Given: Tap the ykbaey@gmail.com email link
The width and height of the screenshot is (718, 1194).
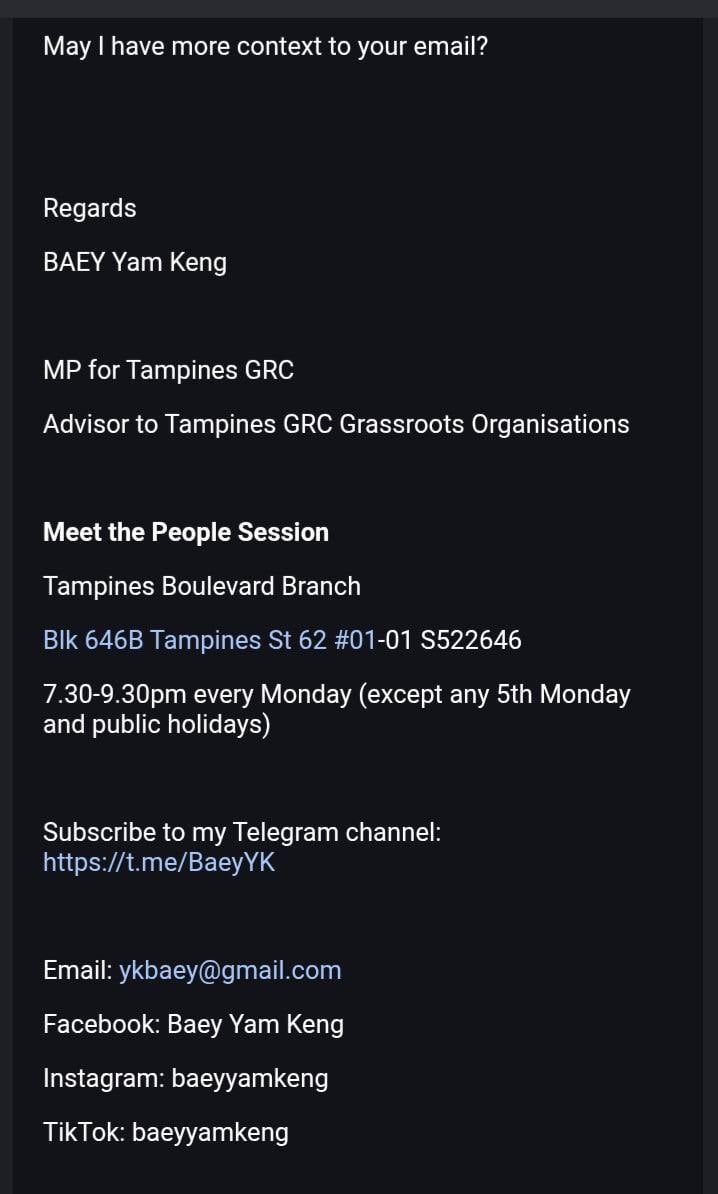Looking at the screenshot, I should pyautogui.click(x=229, y=970).
